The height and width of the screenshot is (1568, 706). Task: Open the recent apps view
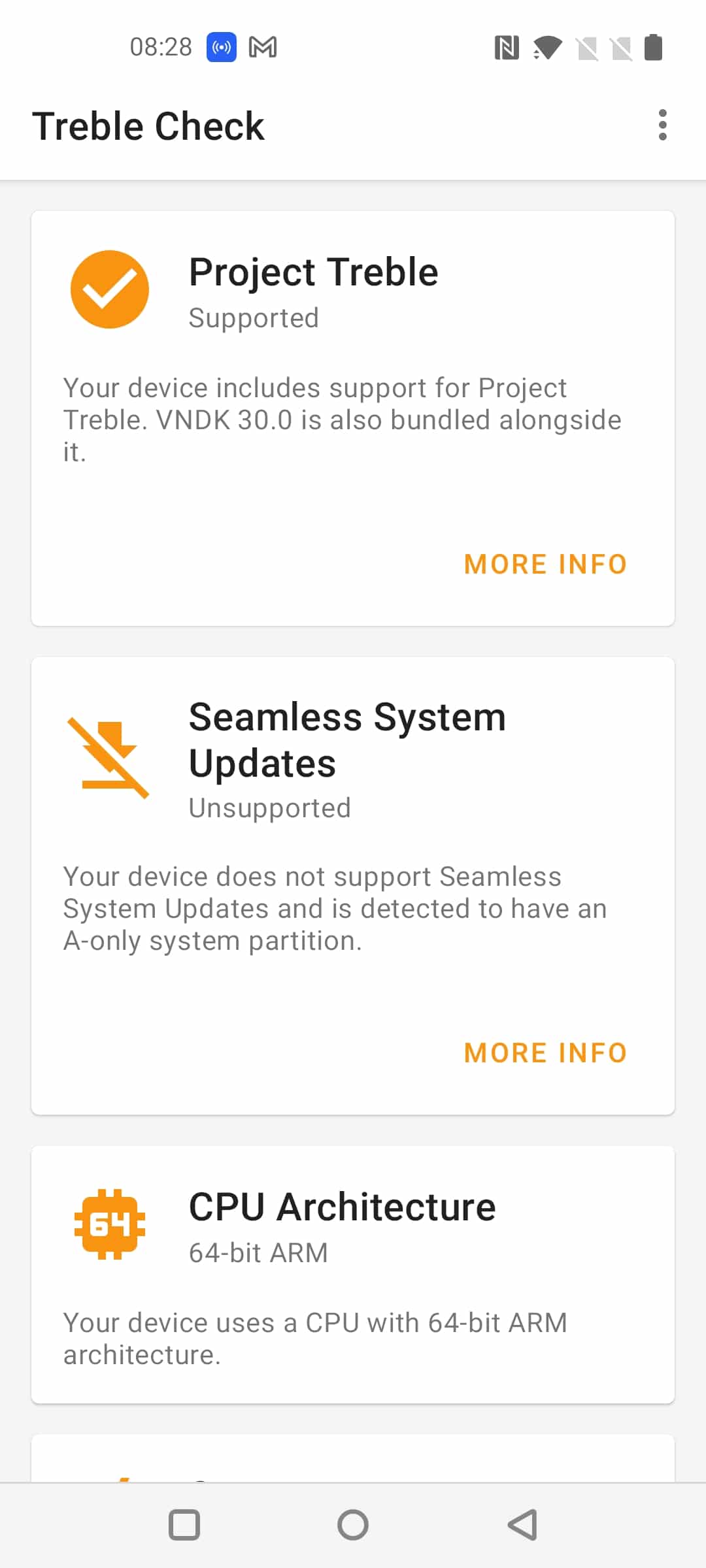point(184,1526)
